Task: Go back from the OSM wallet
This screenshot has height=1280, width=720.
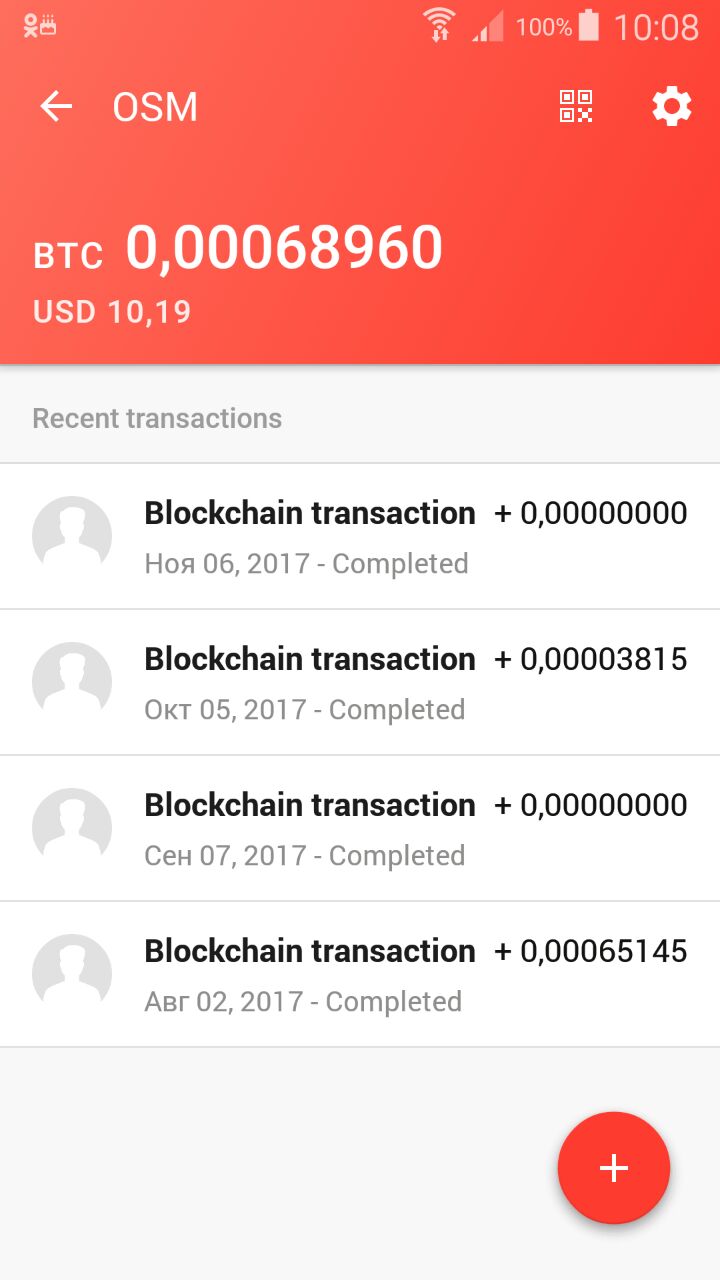Action: click(56, 106)
